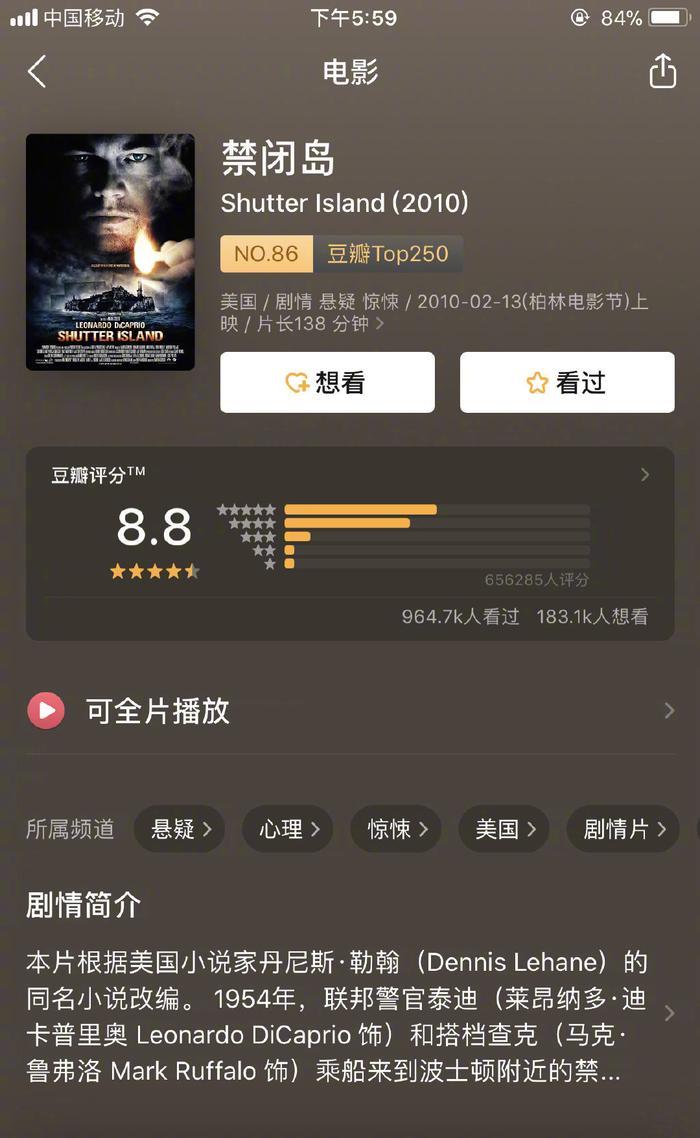Viewport: 700px width, 1138px height.
Task: Go back to the previous page
Action: [37, 72]
